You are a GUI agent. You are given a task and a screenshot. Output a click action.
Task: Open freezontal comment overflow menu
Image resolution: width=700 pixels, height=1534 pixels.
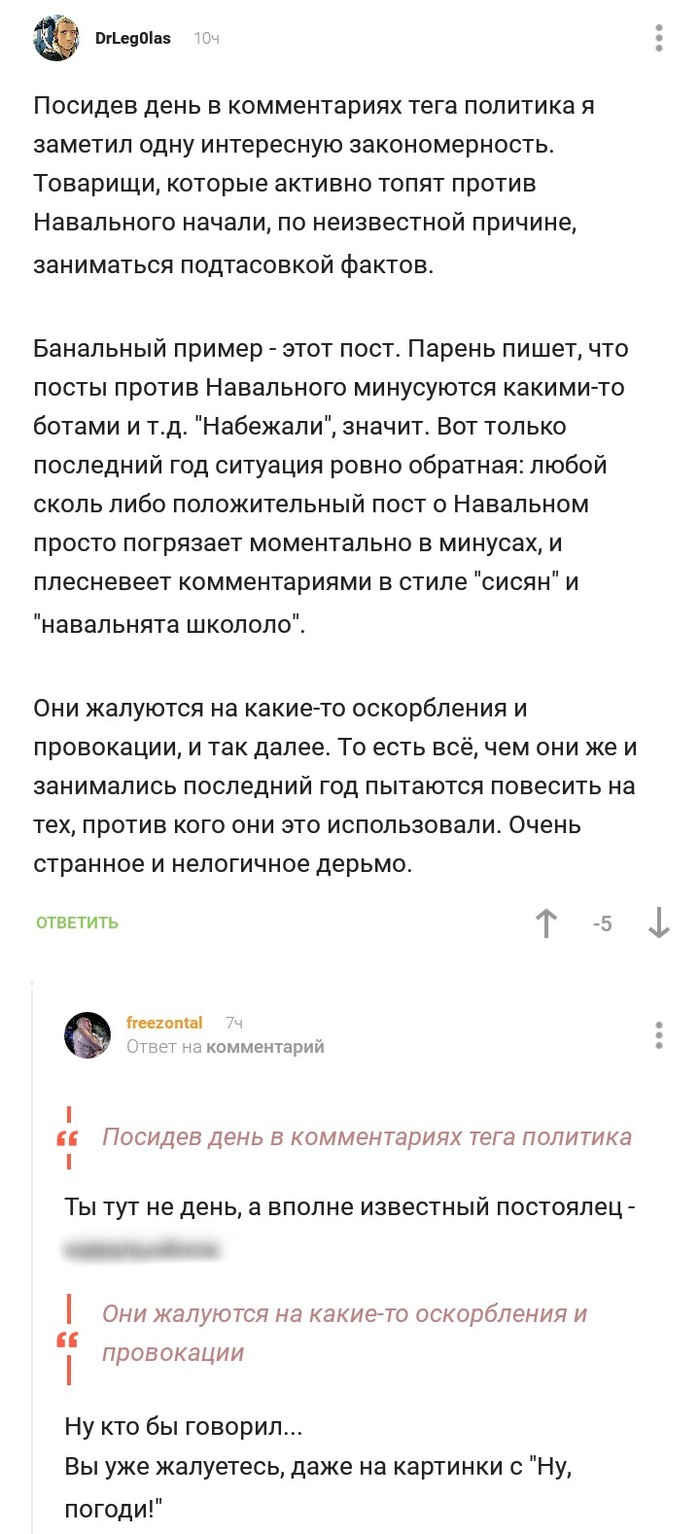click(x=659, y=1035)
